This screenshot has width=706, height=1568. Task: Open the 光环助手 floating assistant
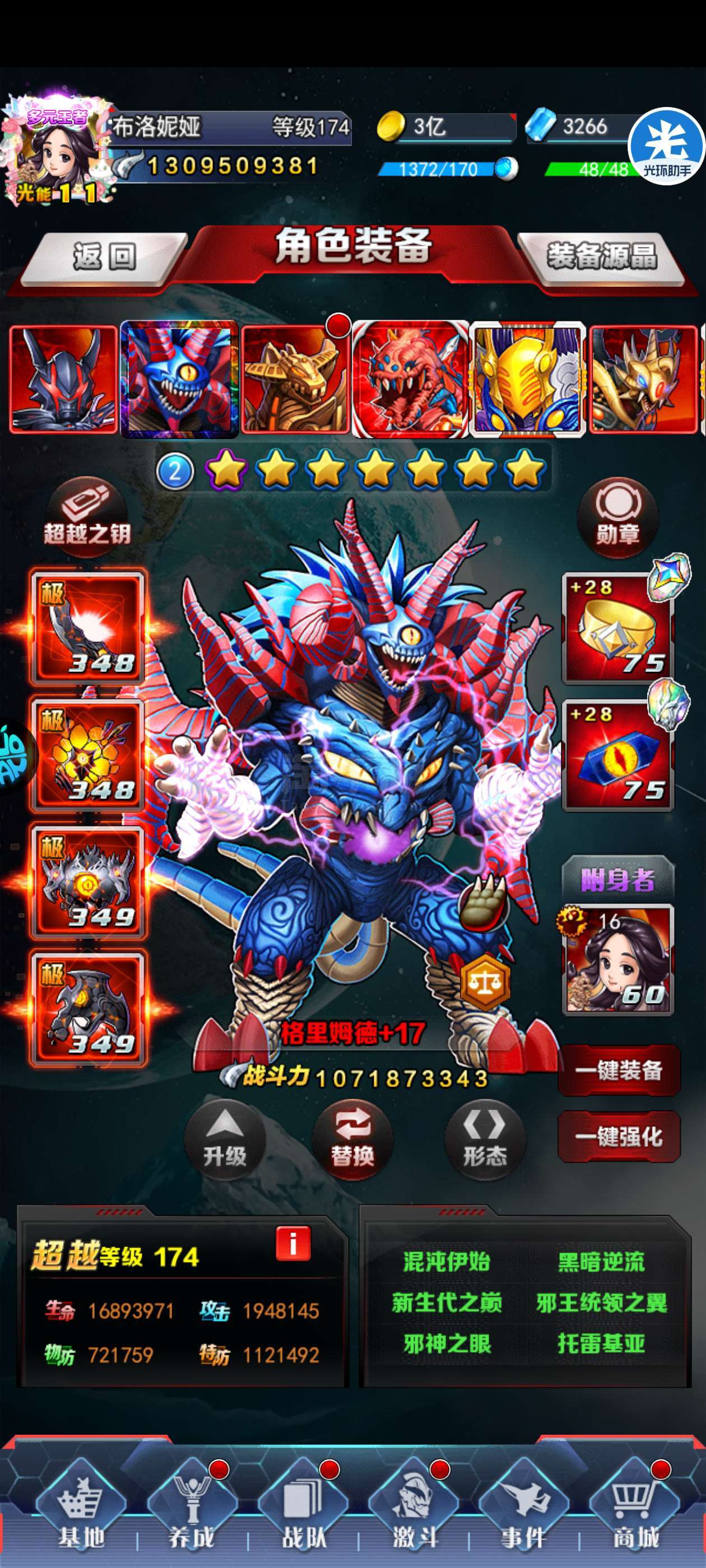pyautogui.click(x=666, y=147)
